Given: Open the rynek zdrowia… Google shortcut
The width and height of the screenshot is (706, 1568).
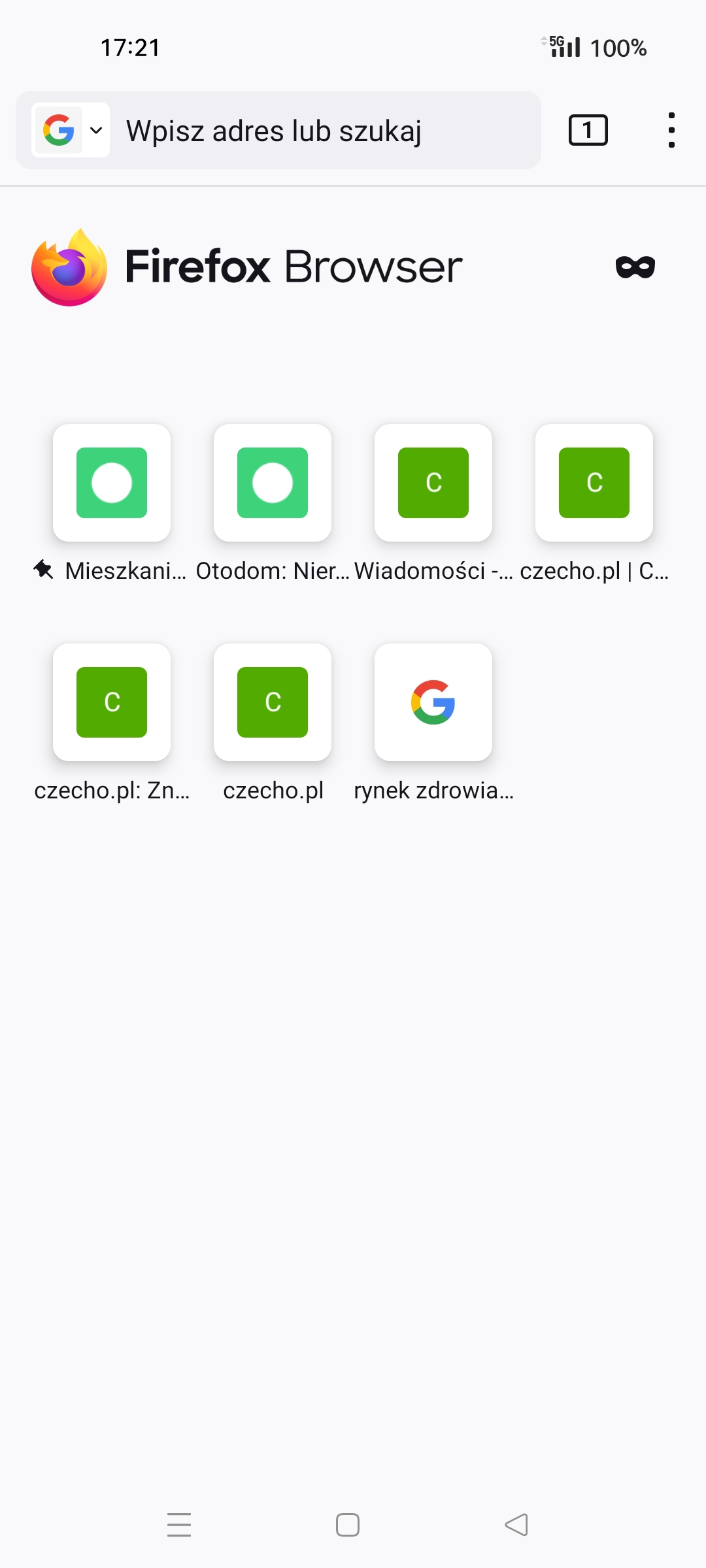Looking at the screenshot, I should click(x=433, y=702).
